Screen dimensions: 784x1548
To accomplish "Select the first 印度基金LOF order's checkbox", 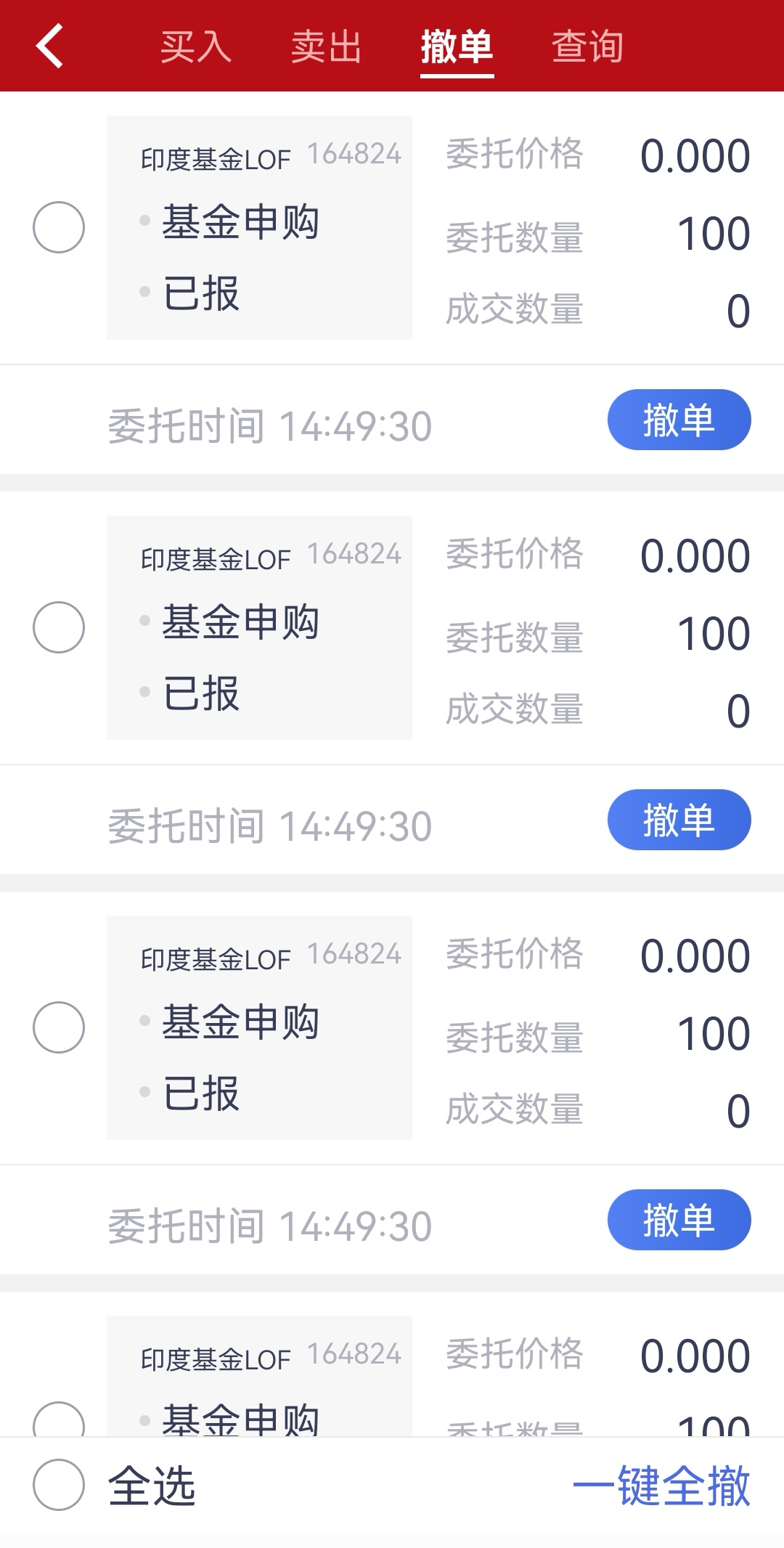I will pos(59,227).
